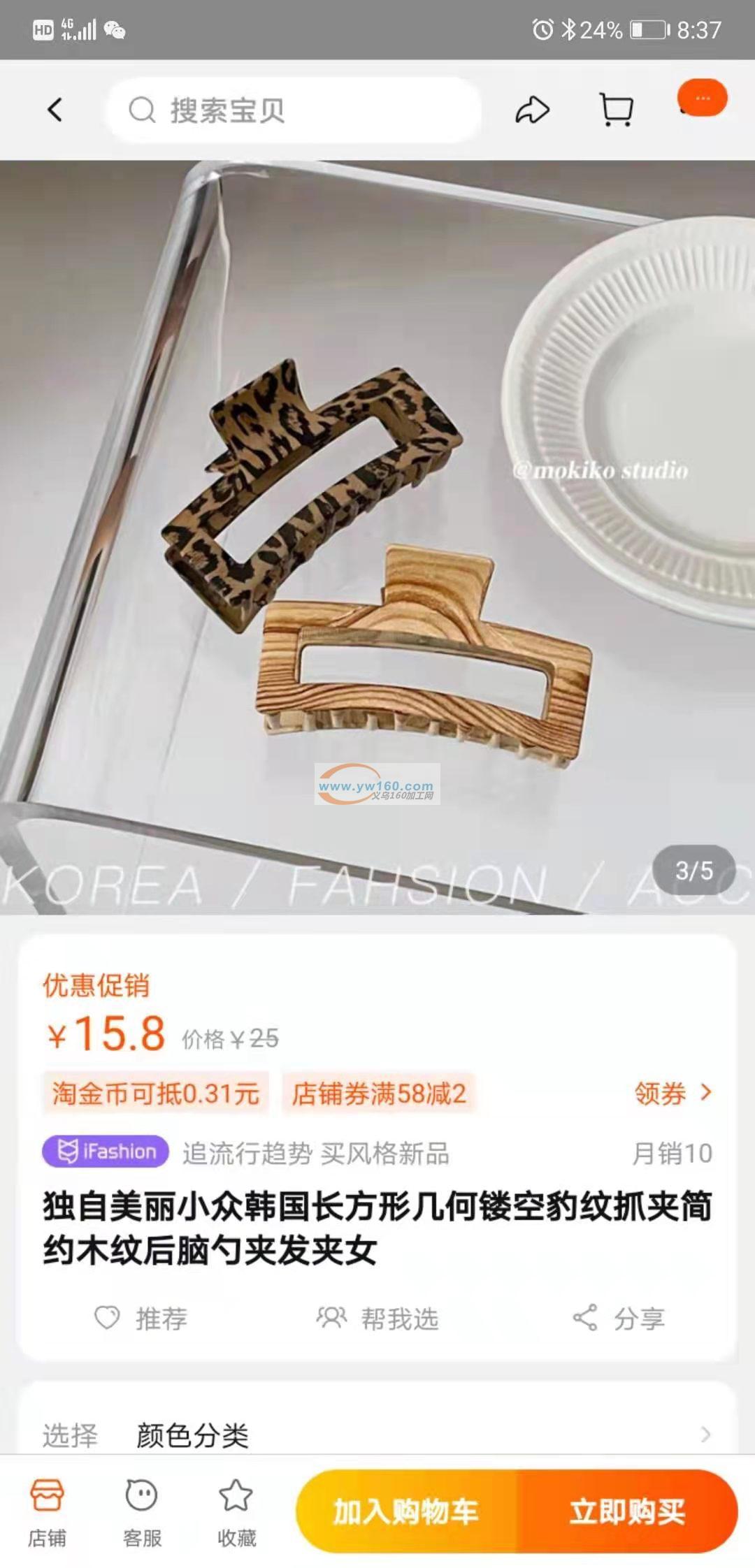Tap 分享 to share this item

[x=619, y=1319]
